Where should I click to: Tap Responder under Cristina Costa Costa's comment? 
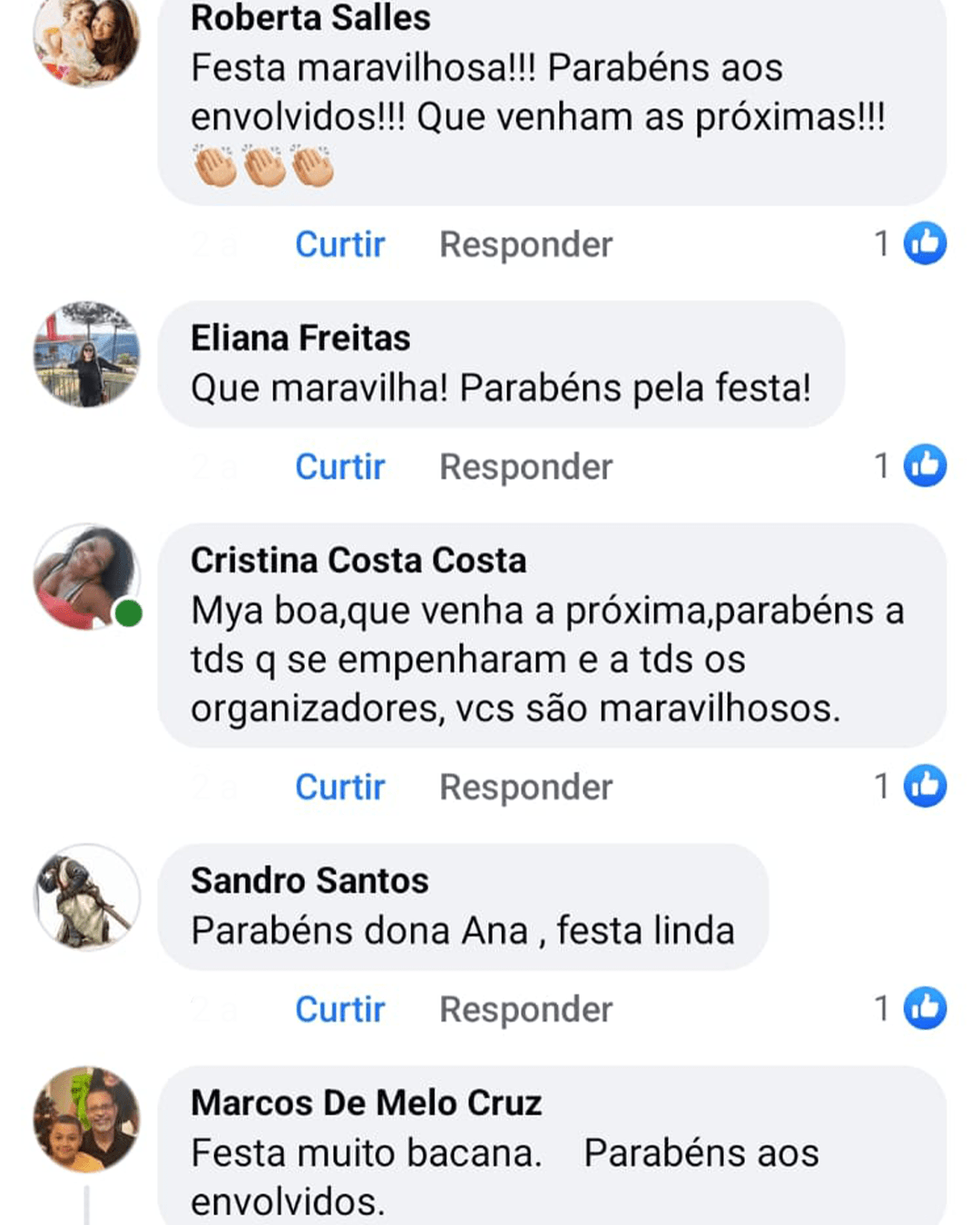point(525,787)
